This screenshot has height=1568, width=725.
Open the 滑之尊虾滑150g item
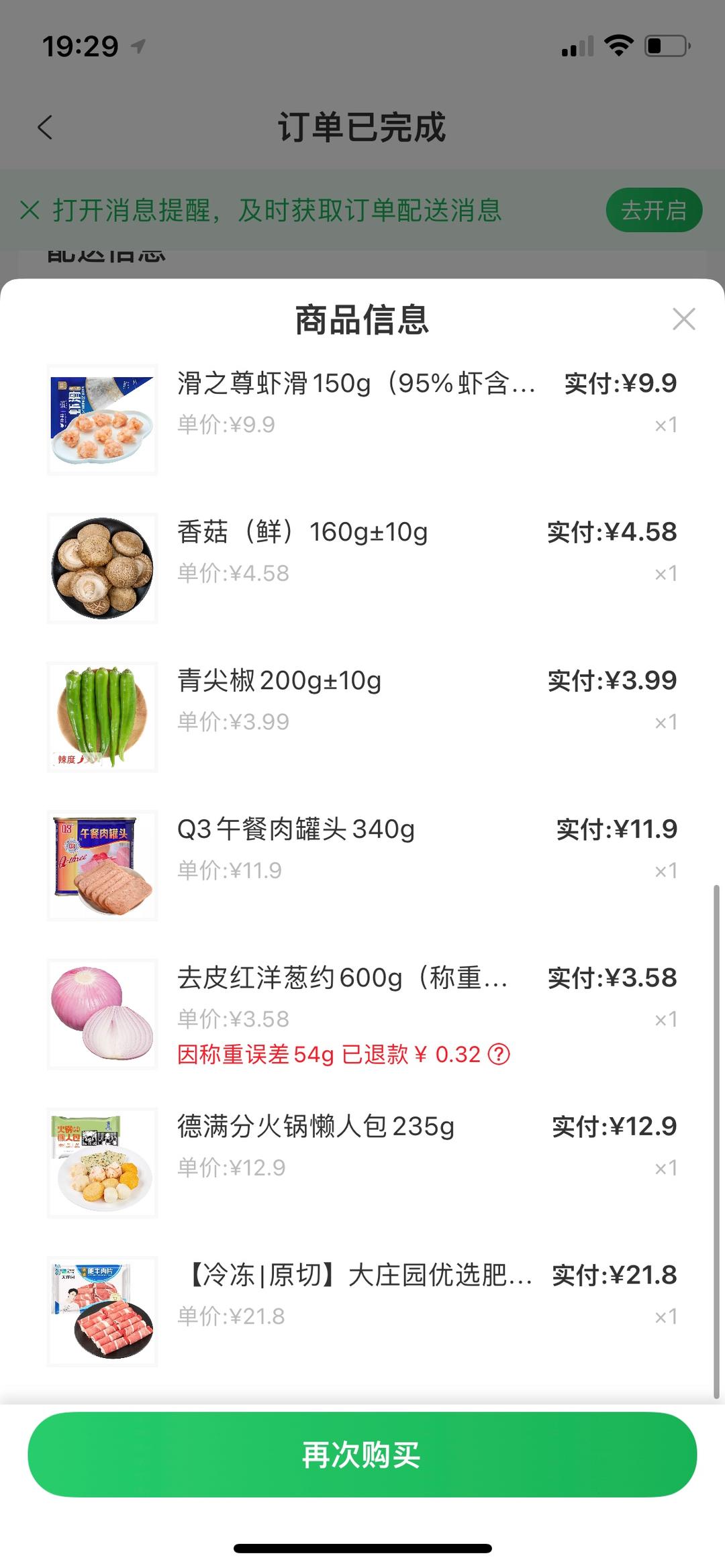pos(356,384)
